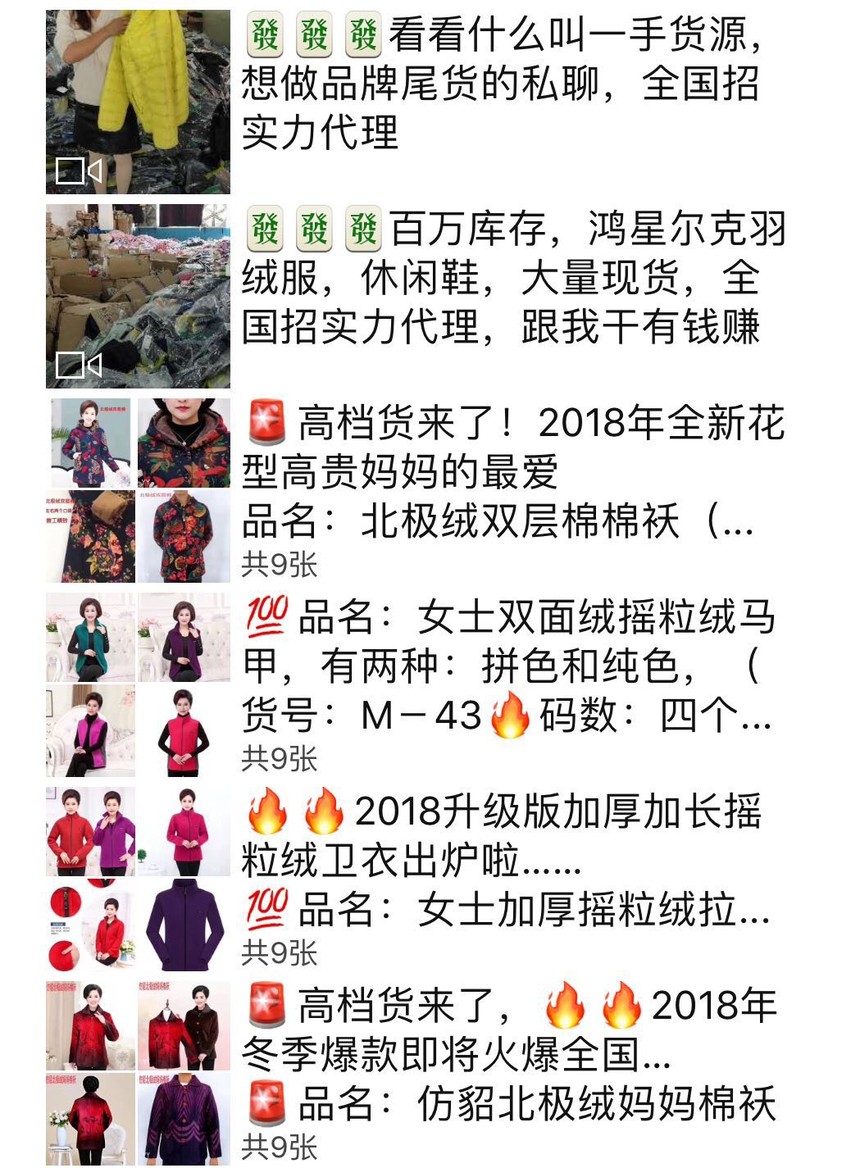Screen dimensions: 860x1168
Task: Open the 百万库存 鸿星尔克羽绒服 video post
Action: point(510,278)
